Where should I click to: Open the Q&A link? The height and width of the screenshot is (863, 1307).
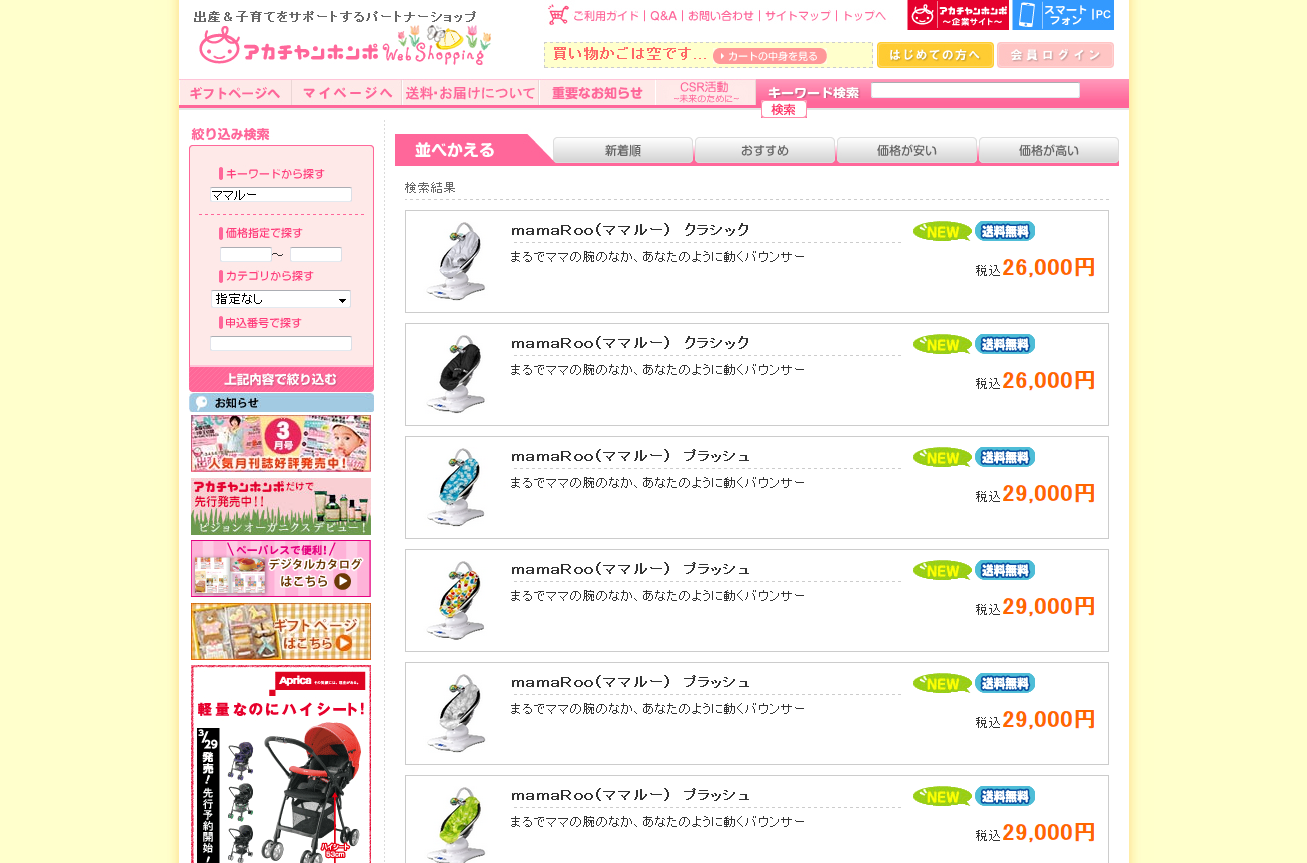click(663, 16)
